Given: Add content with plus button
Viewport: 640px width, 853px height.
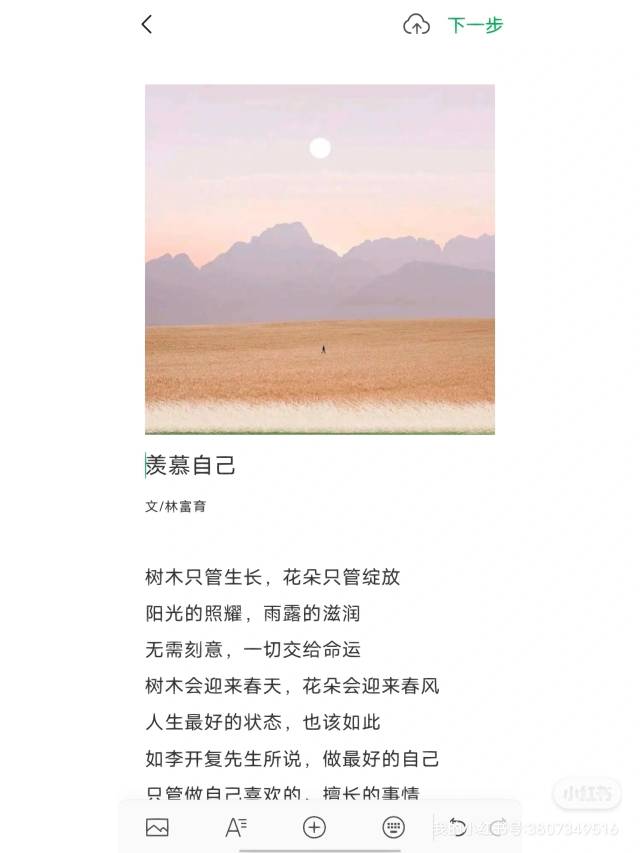Looking at the screenshot, I should pos(314,827).
